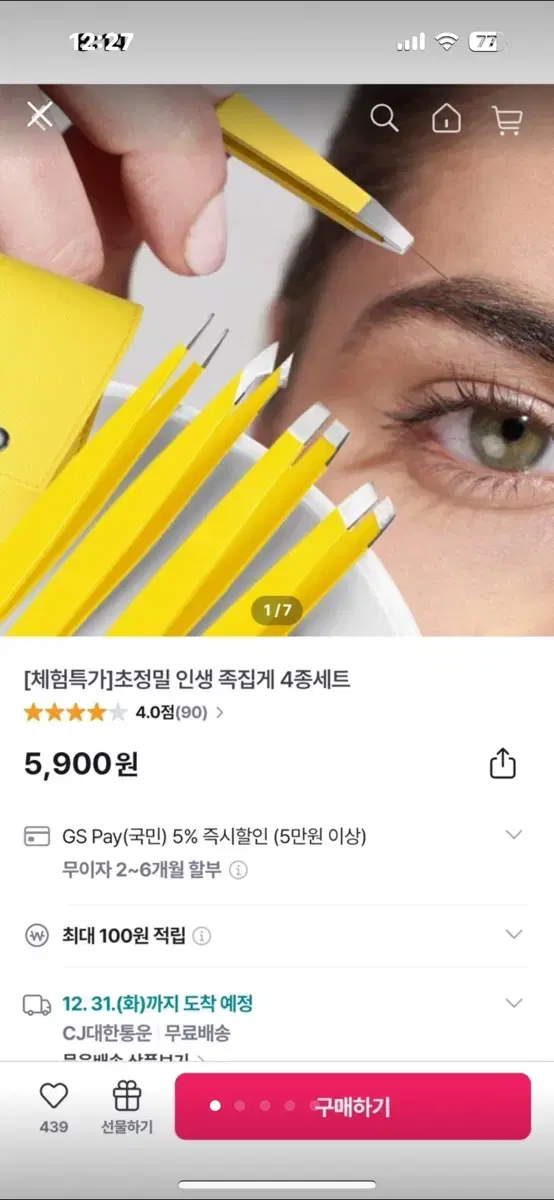Share this product
This screenshot has width=554, height=1200.
(x=502, y=763)
